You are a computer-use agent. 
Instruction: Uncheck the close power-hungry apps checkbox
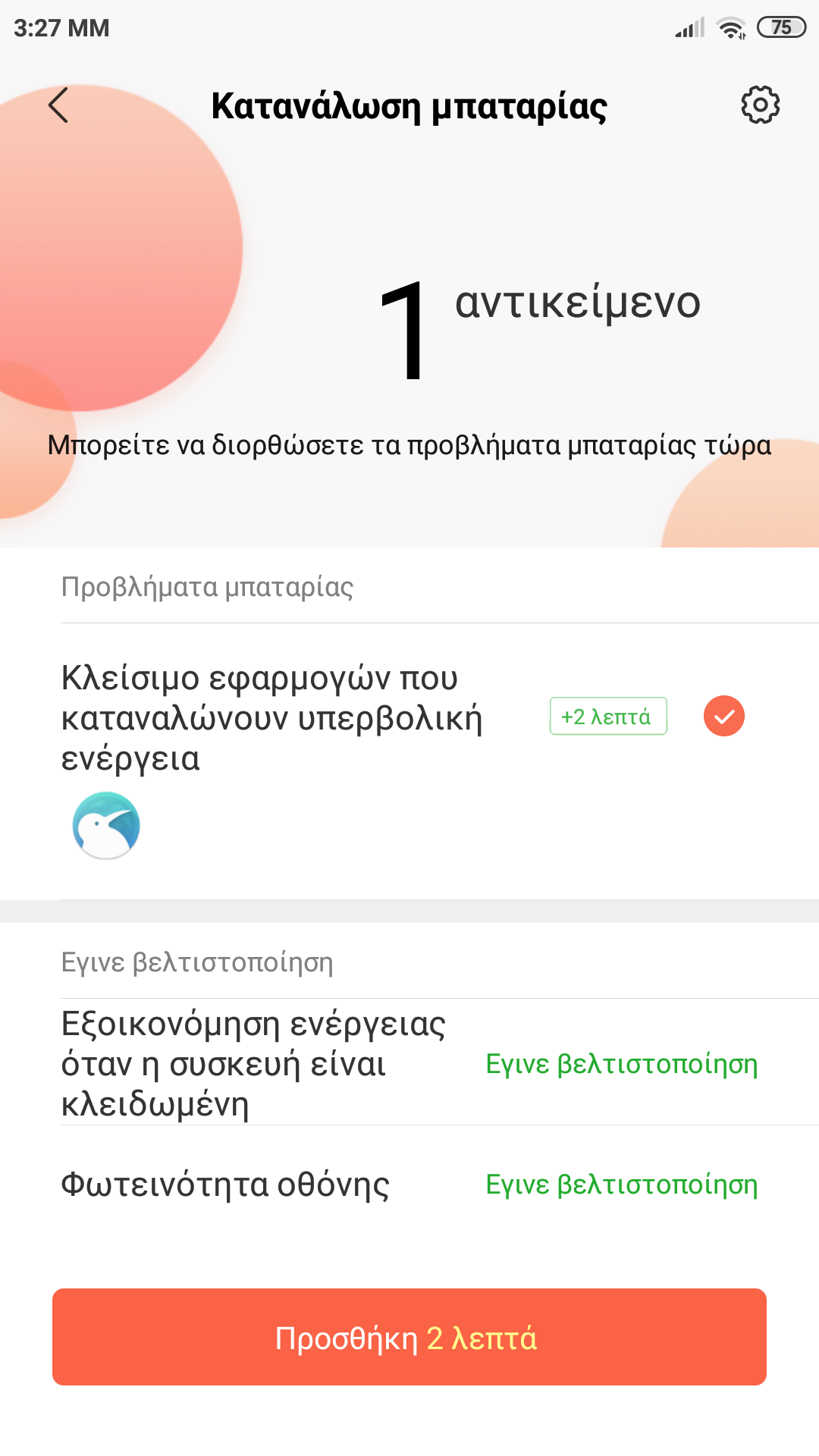723,716
